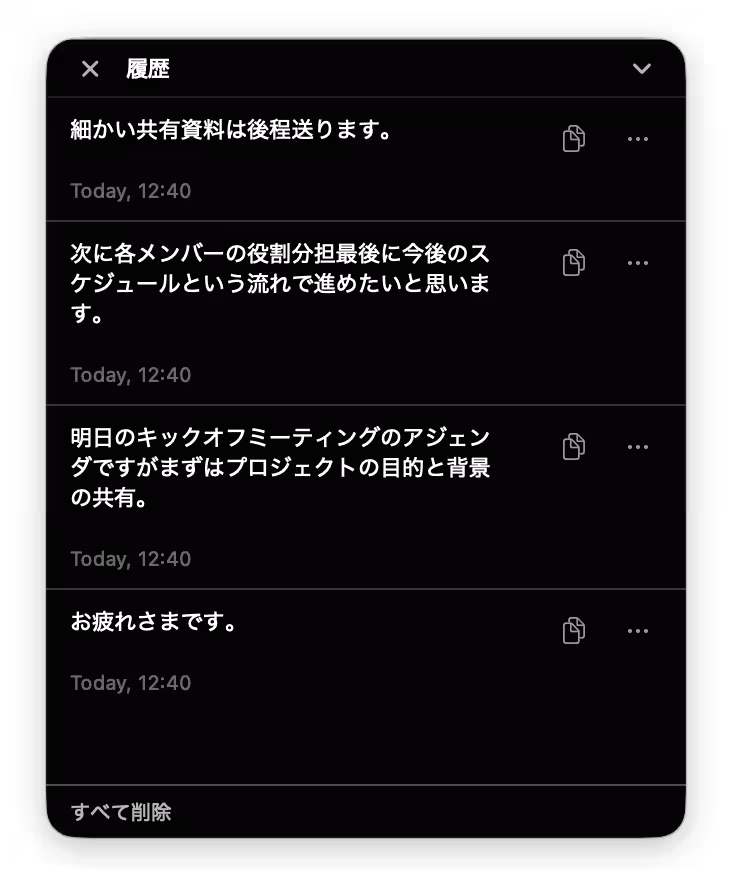Screen dimensions: 732x892
Task: Close the 履歴 panel with the X
Action: coord(90,69)
